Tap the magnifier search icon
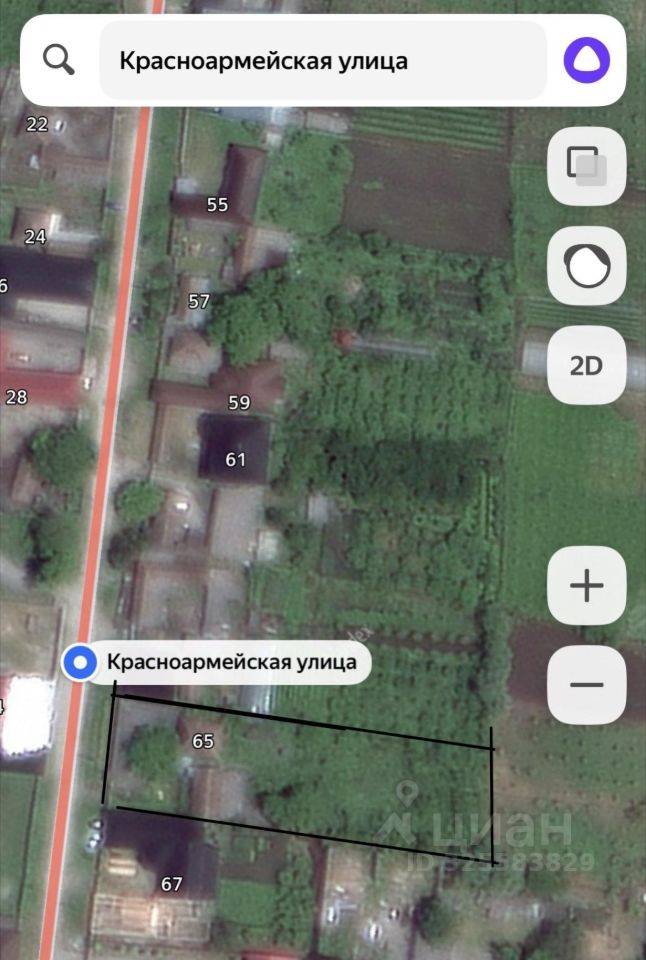 tap(59, 60)
